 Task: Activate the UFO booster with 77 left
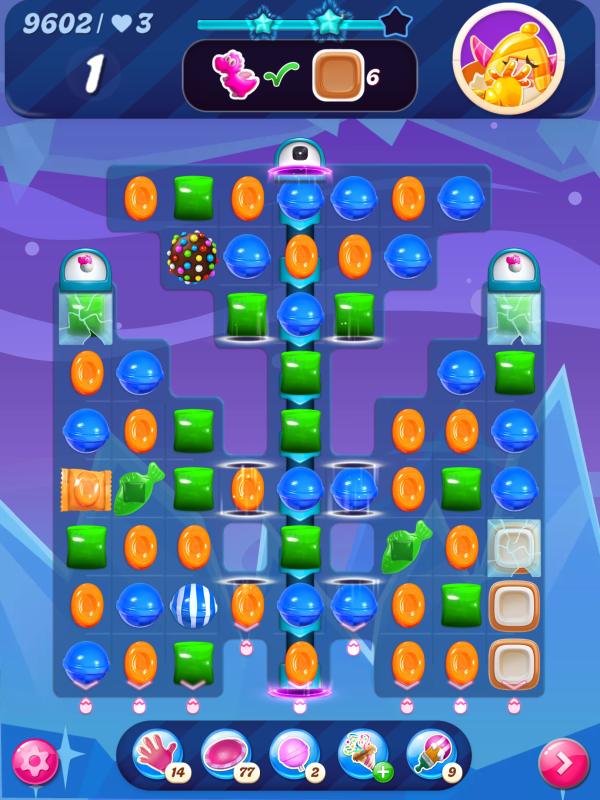pos(225,754)
